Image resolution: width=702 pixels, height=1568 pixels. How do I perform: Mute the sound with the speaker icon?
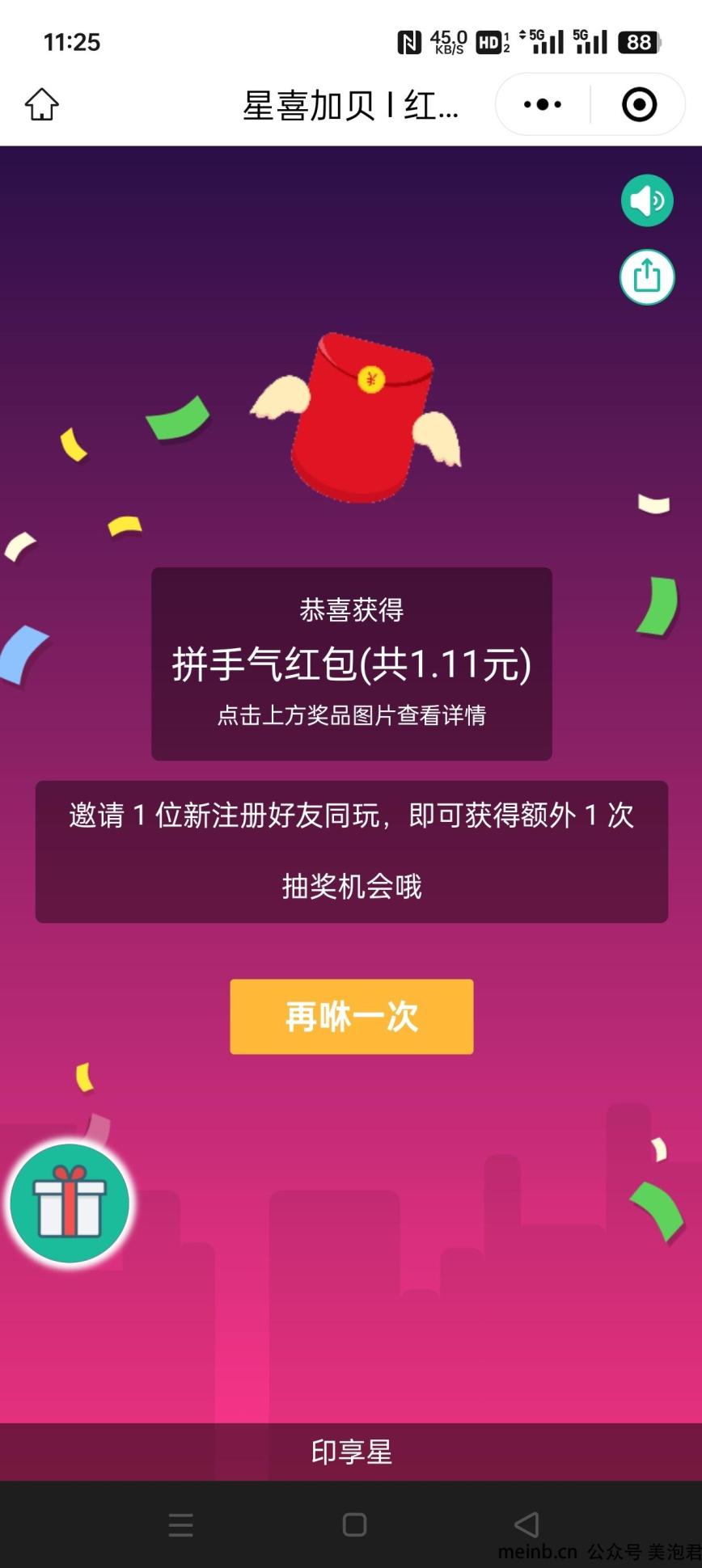[647, 200]
